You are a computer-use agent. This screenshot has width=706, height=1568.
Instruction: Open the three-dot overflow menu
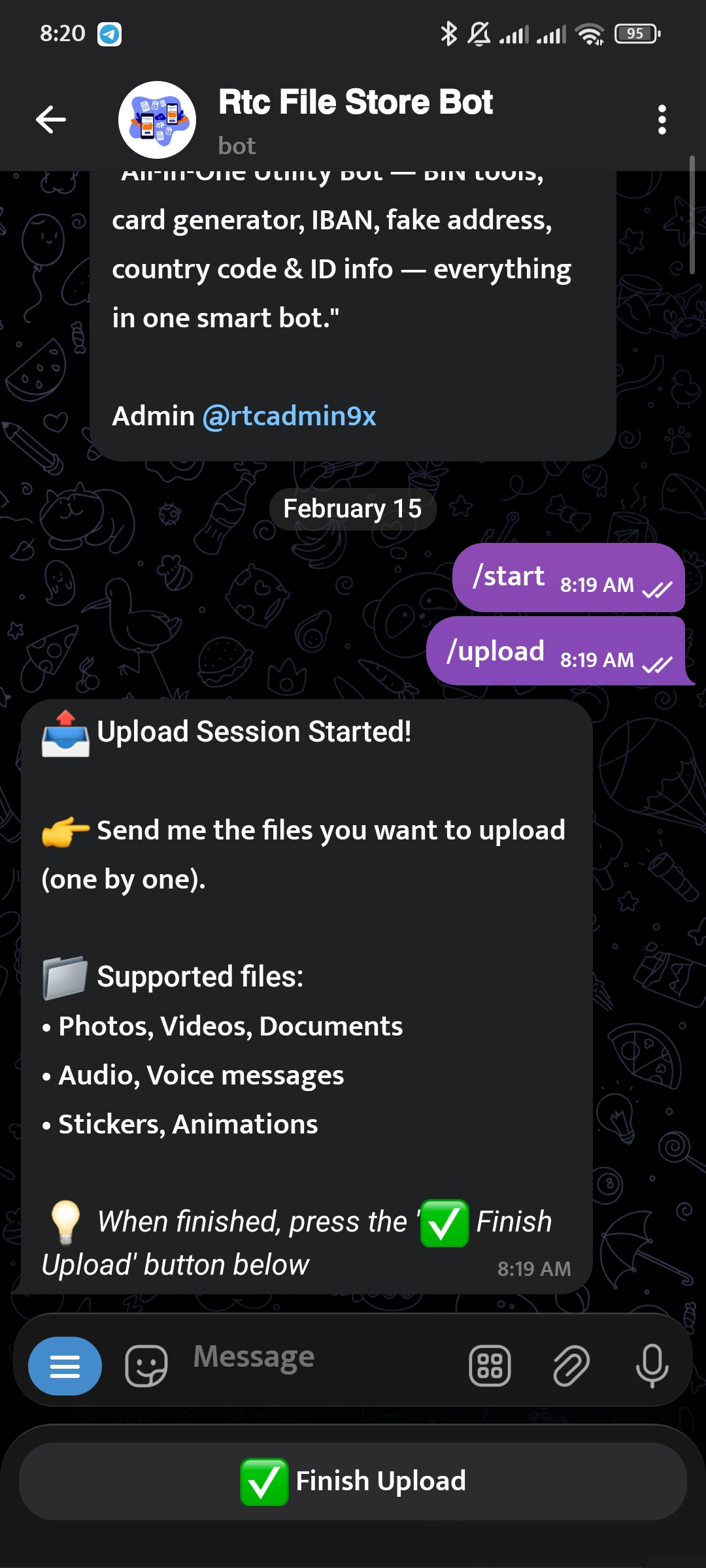pos(662,120)
